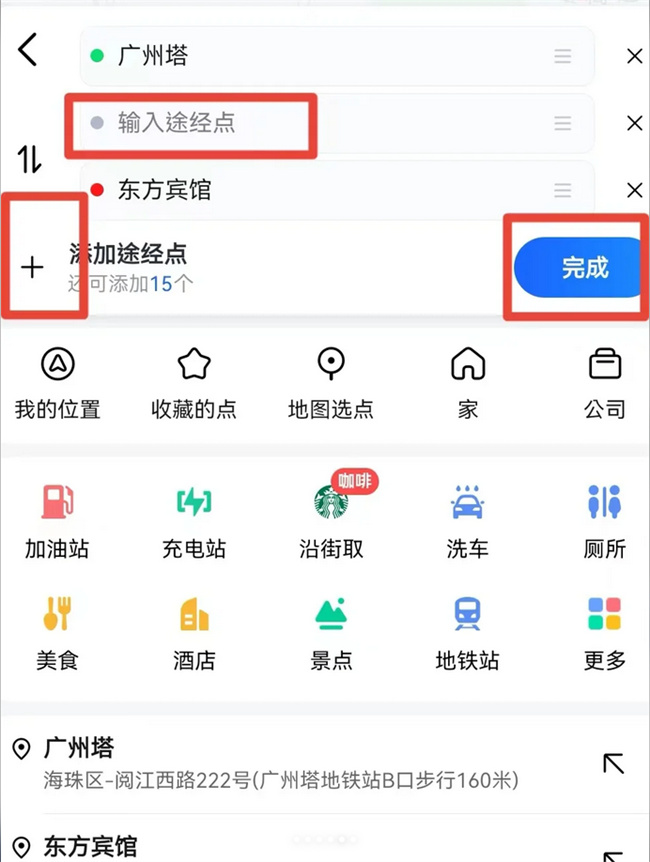Remove the 广州塔 start point
The image size is (650, 862).
[634, 57]
